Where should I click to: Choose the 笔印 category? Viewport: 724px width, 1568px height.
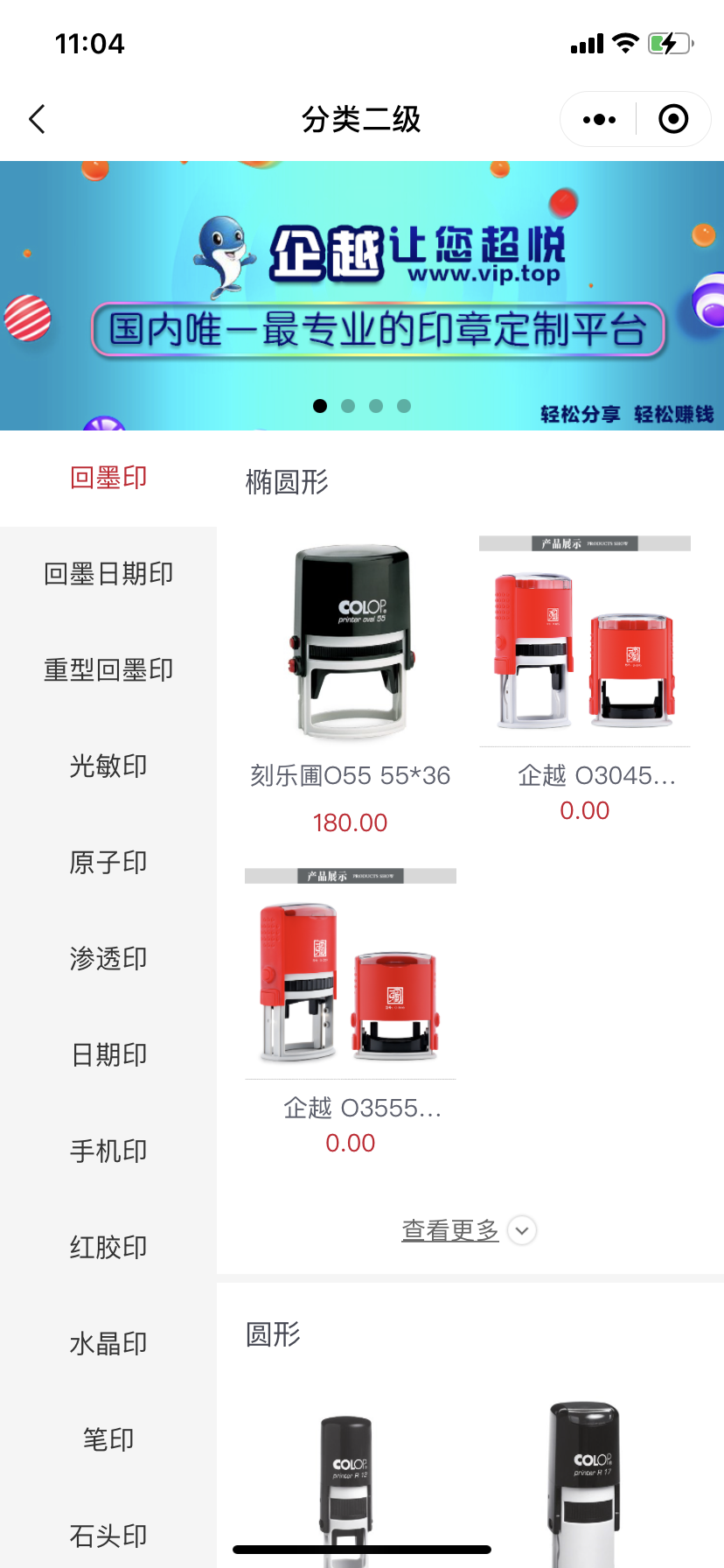(x=108, y=1440)
